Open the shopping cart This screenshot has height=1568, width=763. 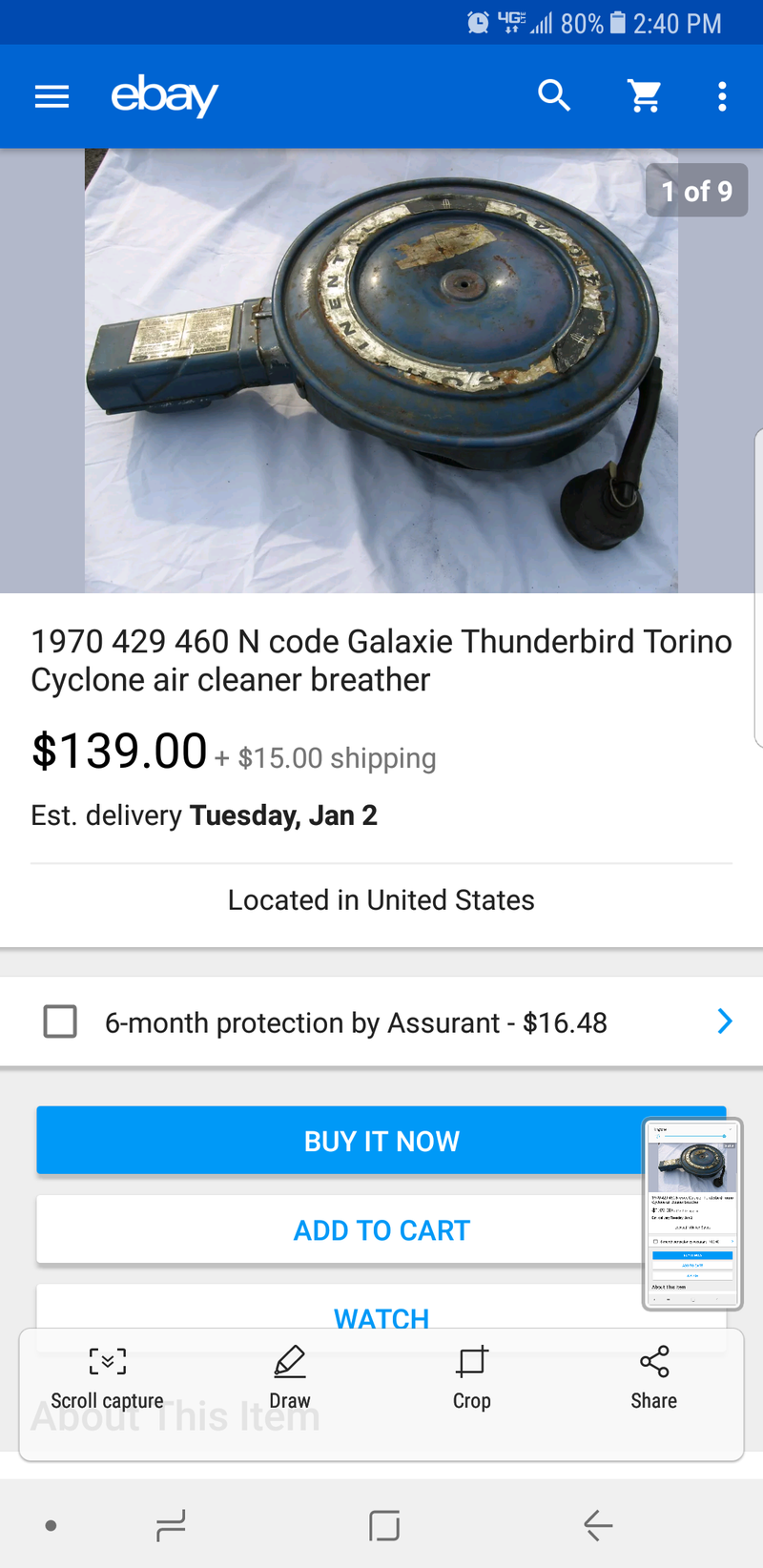pos(645,95)
